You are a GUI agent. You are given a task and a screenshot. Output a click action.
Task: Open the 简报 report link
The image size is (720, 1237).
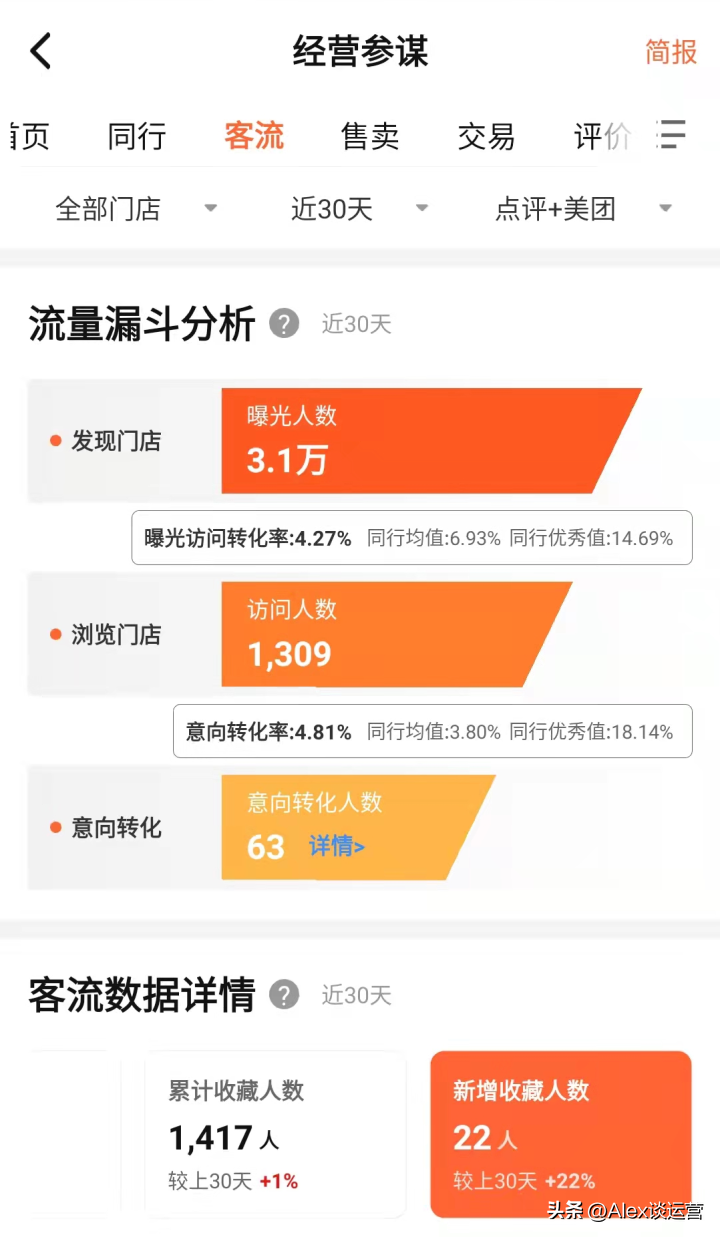click(x=669, y=52)
